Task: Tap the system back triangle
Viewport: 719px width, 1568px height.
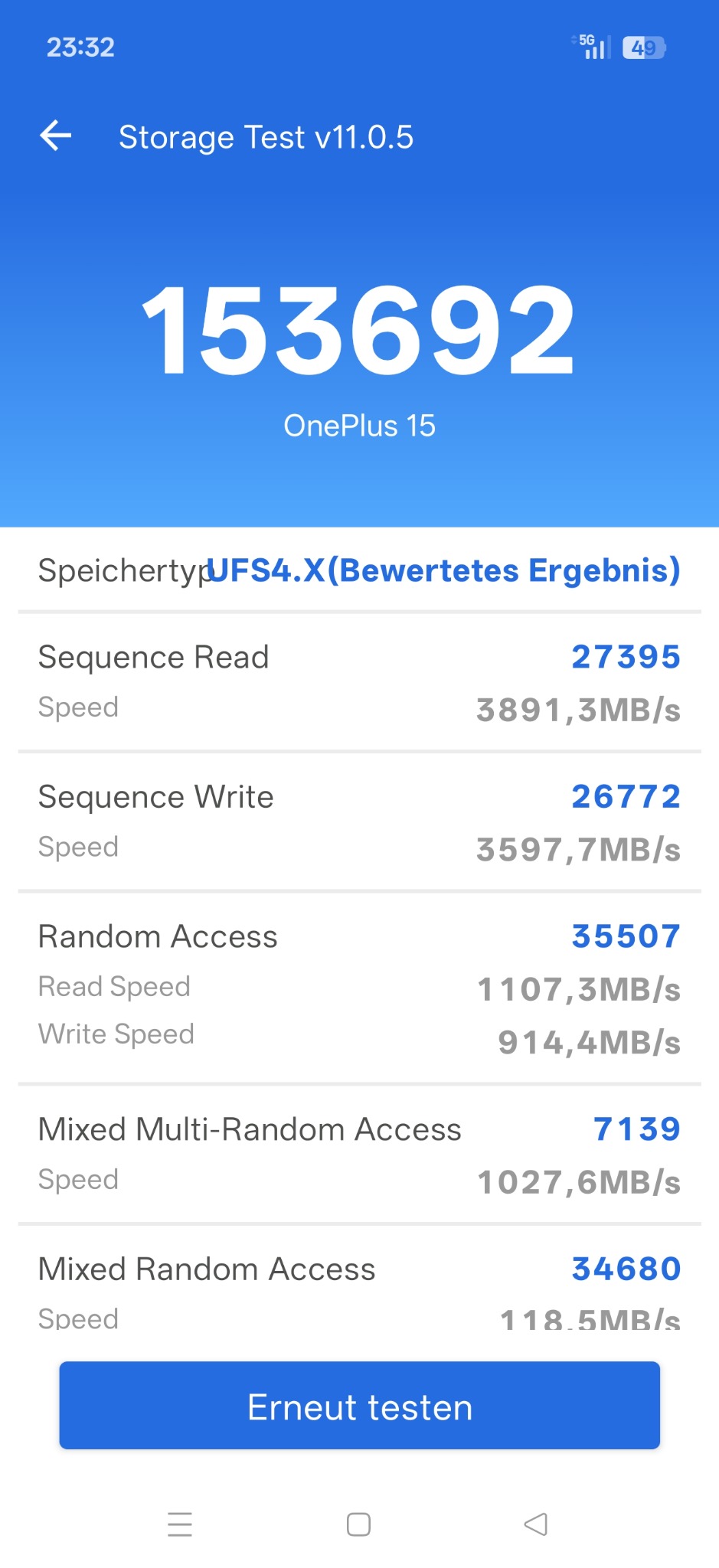Action: pos(536,1524)
